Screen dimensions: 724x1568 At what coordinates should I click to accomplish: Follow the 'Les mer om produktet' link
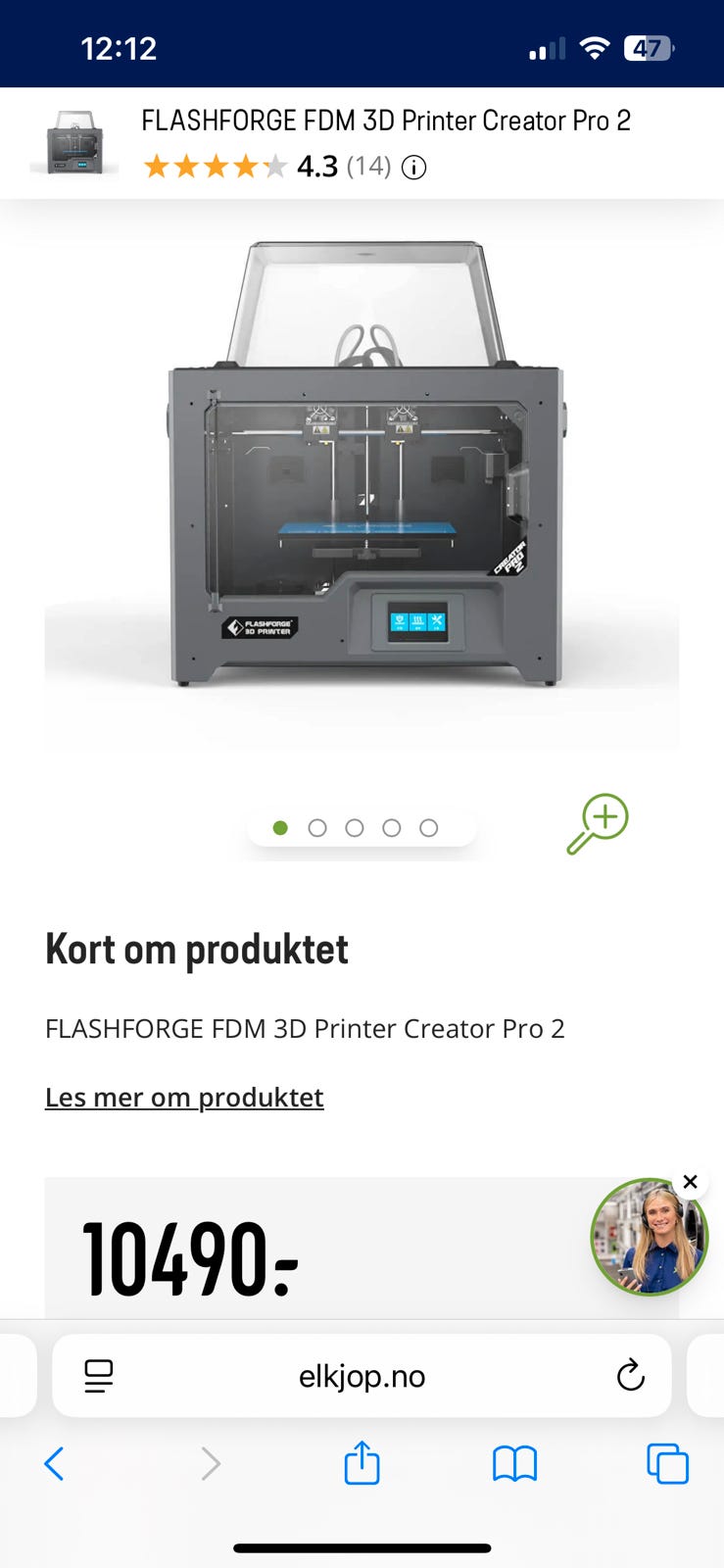(x=184, y=1098)
